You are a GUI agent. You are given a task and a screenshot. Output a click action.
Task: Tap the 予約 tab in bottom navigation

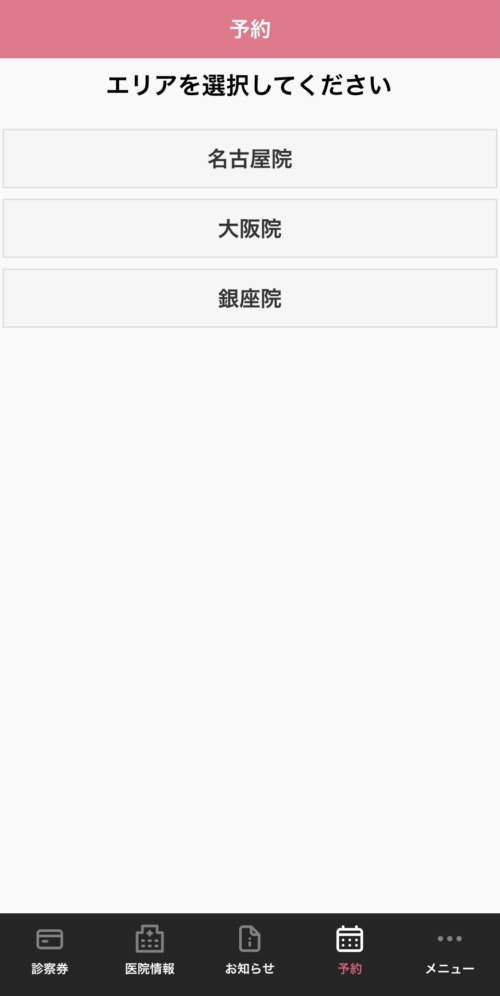pos(349,951)
